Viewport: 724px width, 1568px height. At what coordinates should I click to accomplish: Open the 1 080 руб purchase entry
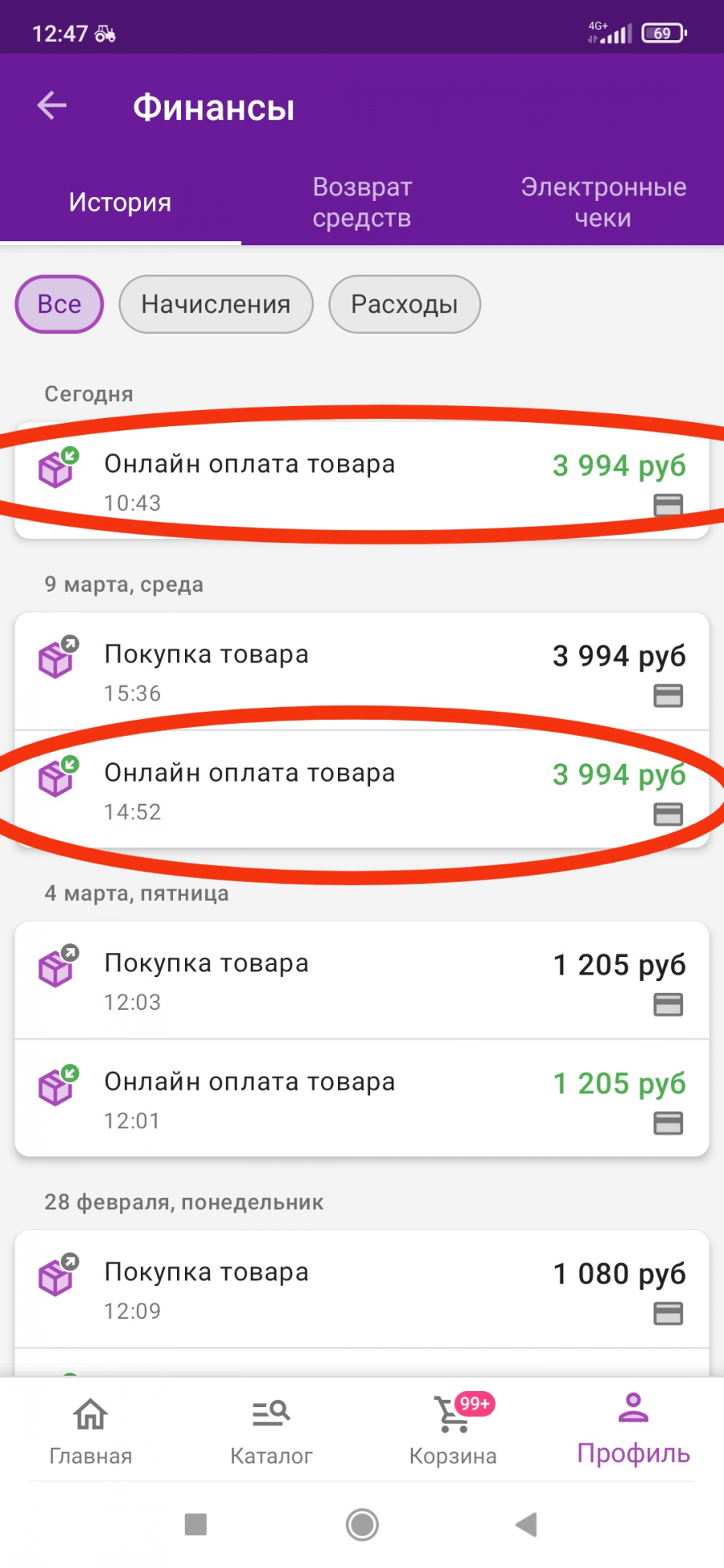pyautogui.click(x=362, y=1289)
